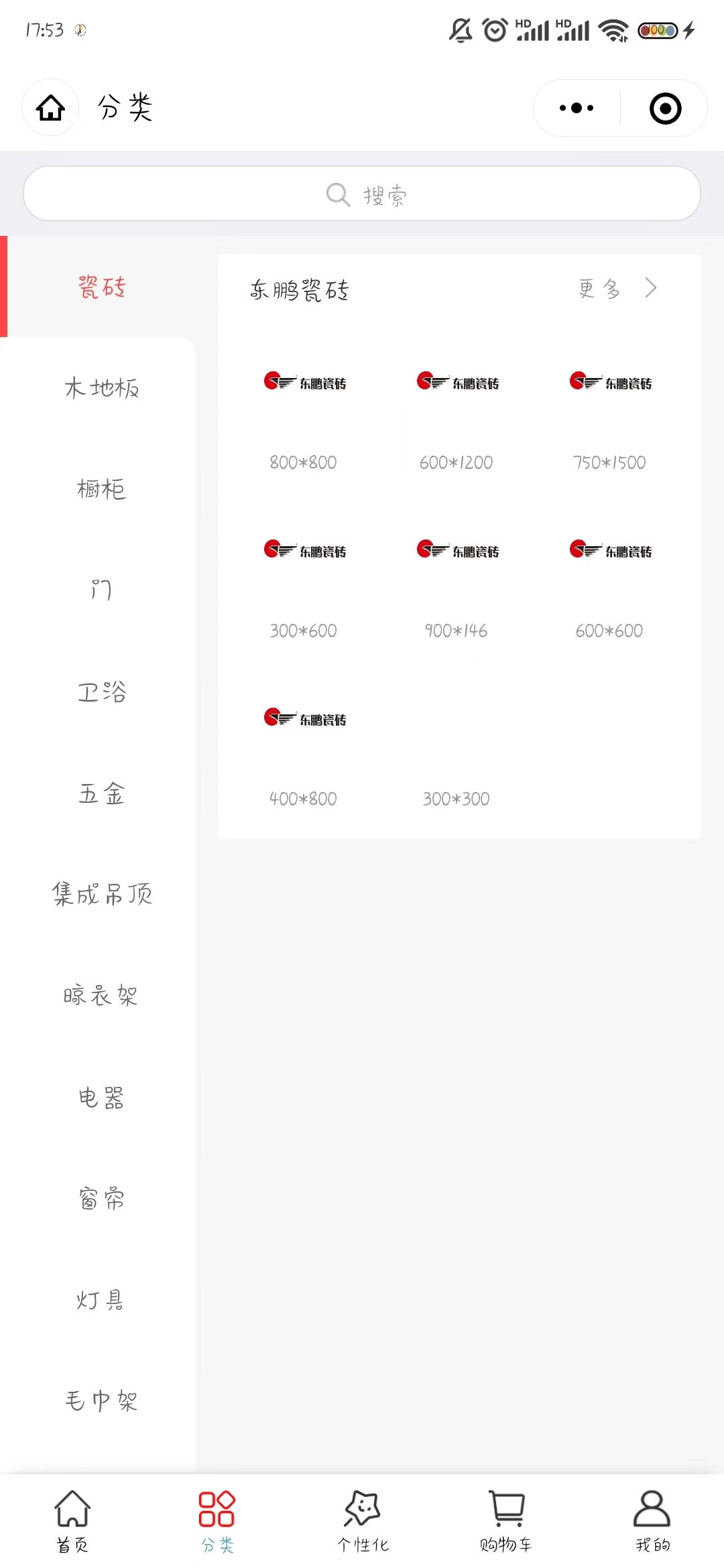Open the mini program overflow menu

tap(577, 108)
